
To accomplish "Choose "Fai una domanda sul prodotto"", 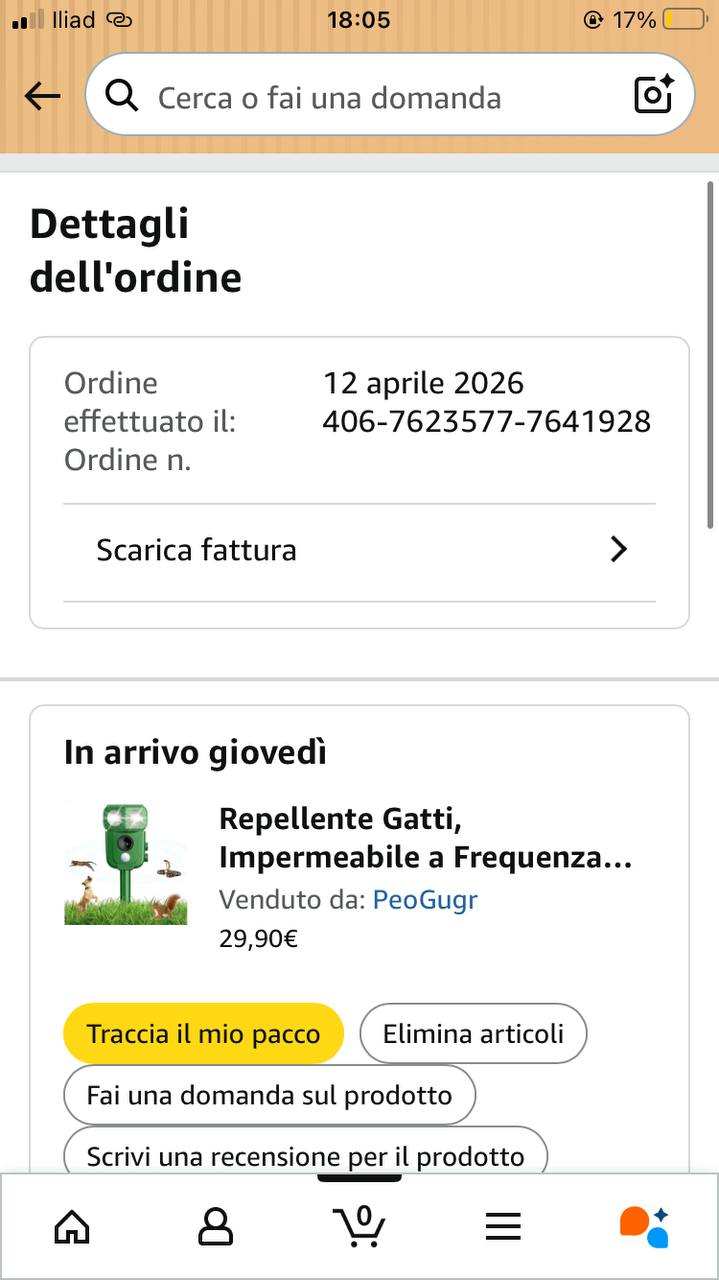I will [x=269, y=1096].
